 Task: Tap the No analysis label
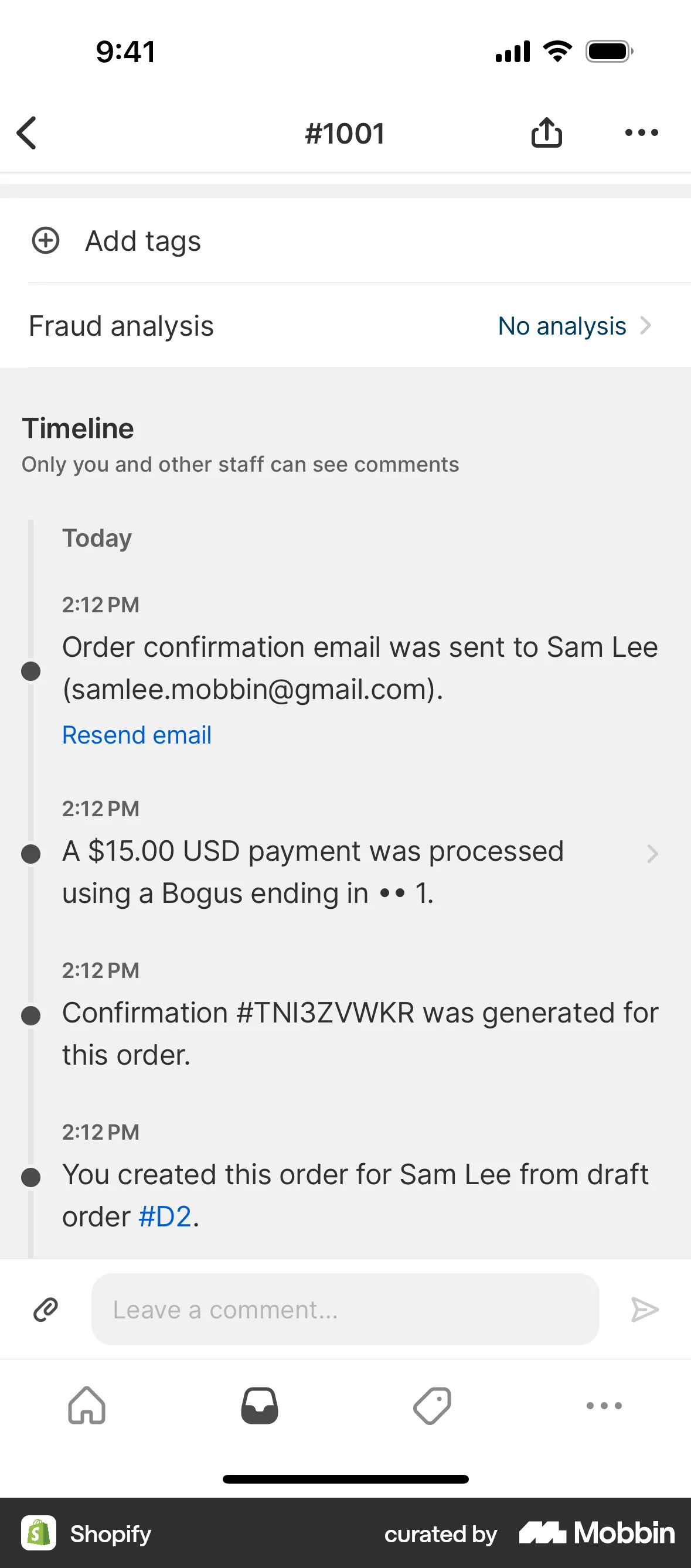click(x=560, y=326)
